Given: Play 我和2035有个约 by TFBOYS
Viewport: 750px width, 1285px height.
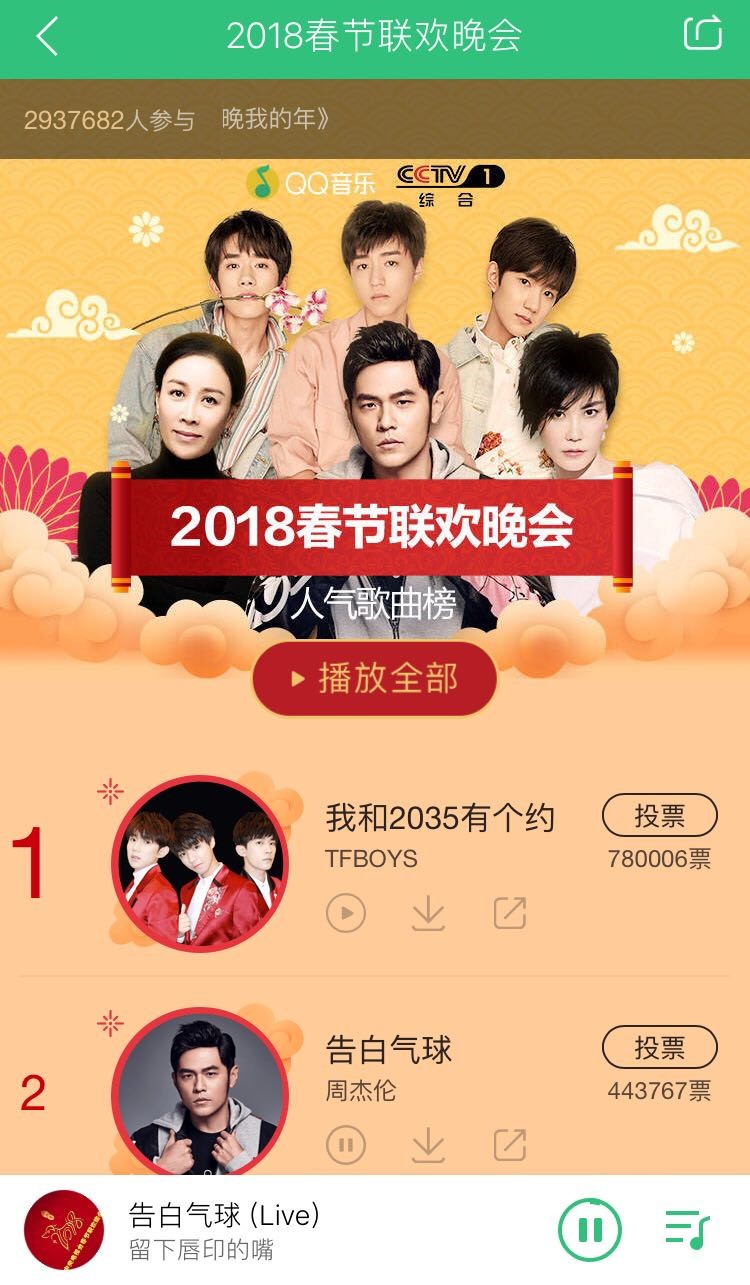Looking at the screenshot, I should 346,913.
